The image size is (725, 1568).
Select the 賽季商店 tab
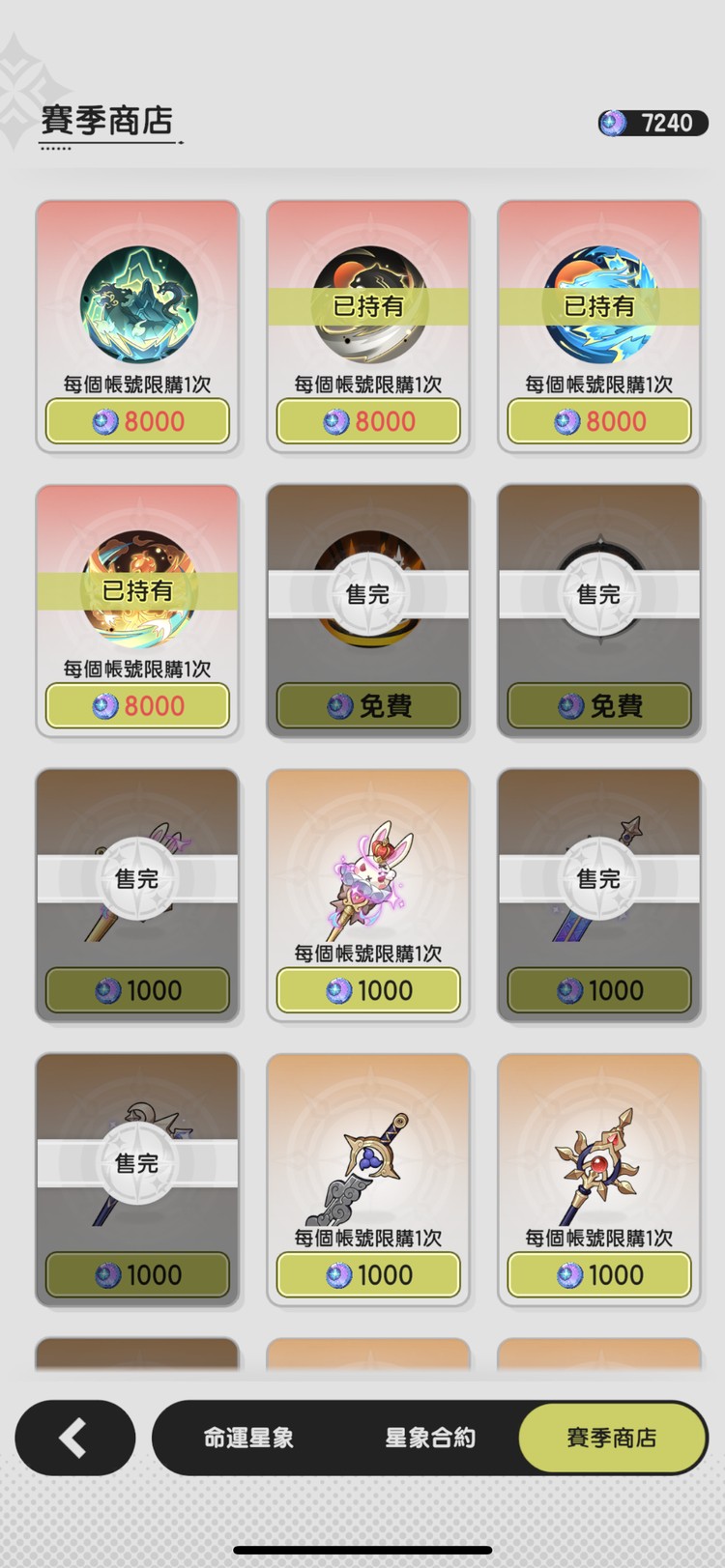tap(612, 1438)
